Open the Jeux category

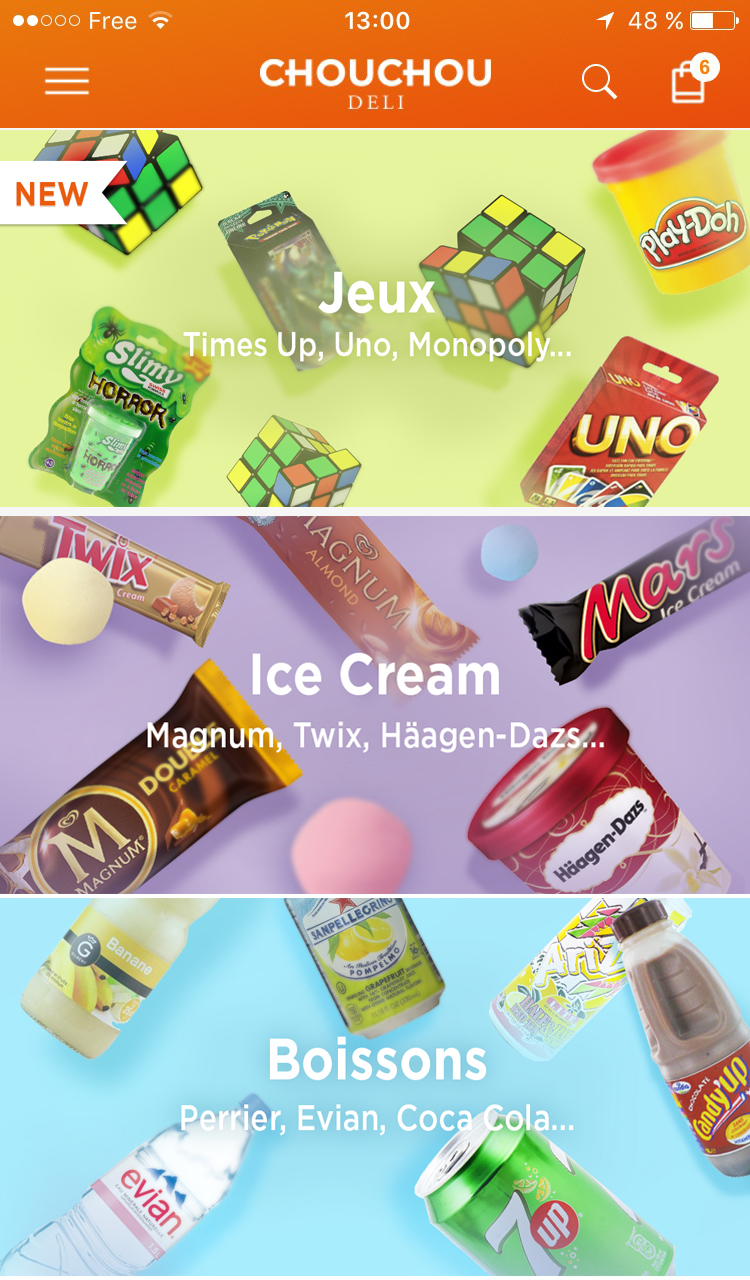(x=375, y=318)
